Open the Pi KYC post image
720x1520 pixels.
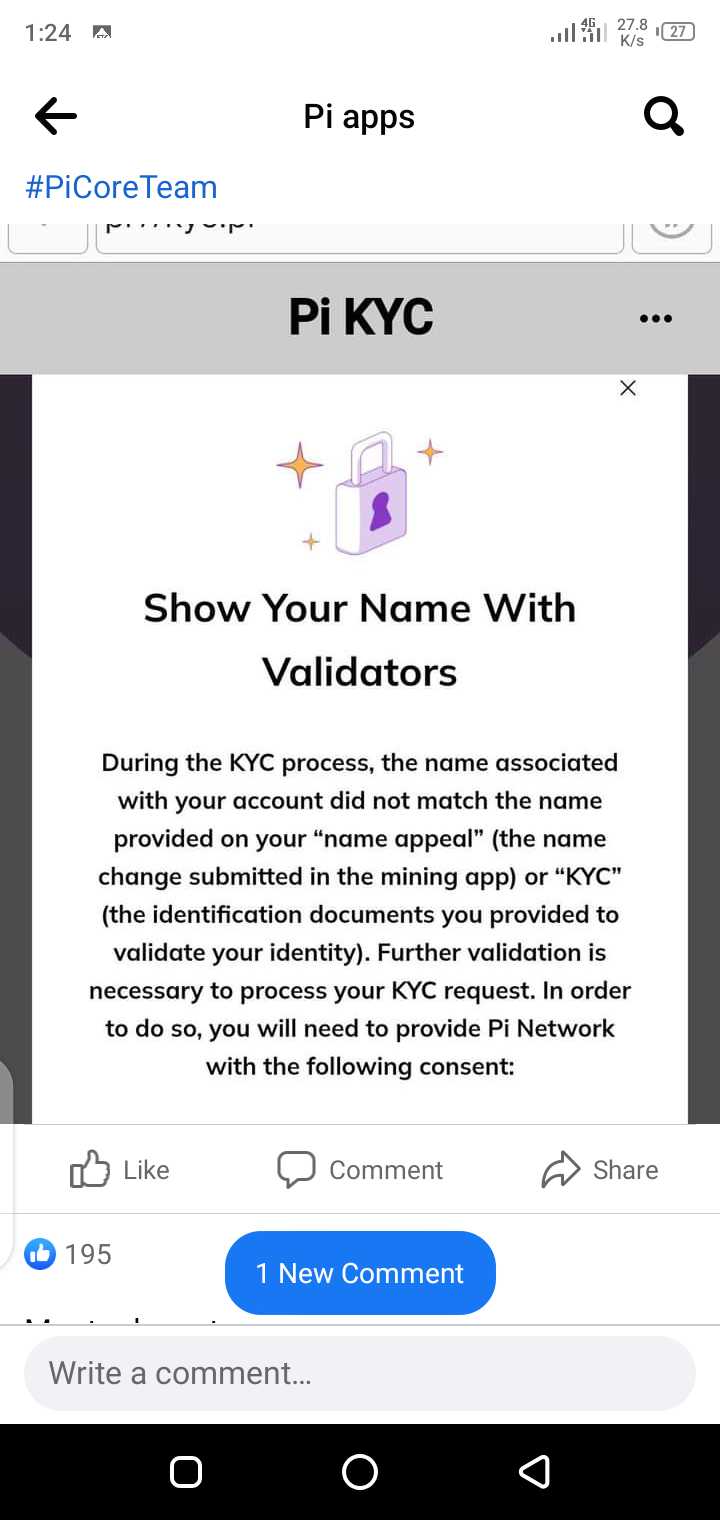coord(360,700)
